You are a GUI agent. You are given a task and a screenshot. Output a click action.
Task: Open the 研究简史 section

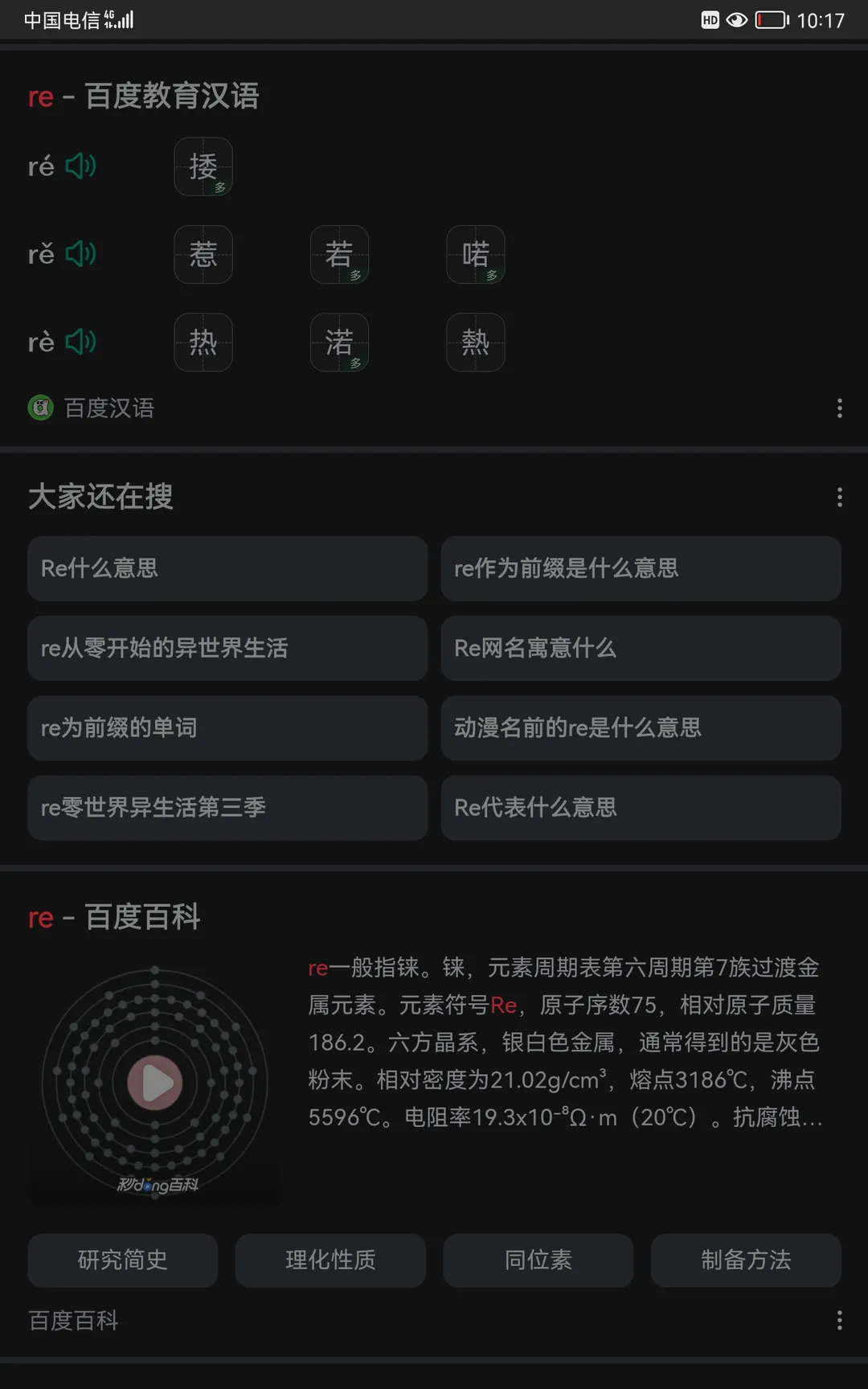click(x=122, y=1260)
